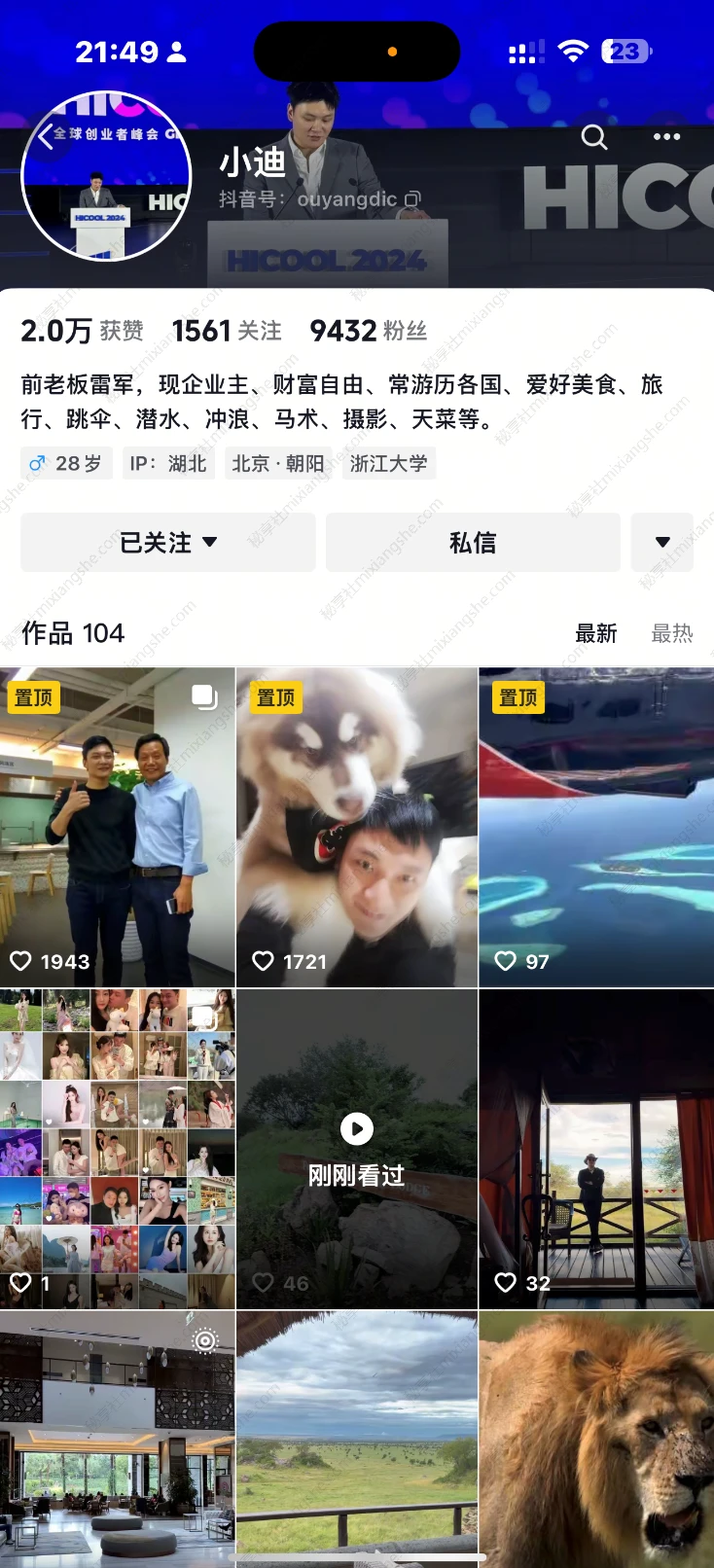Sort works by 最热
This screenshot has height=1568, width=714.
point(671,634)
